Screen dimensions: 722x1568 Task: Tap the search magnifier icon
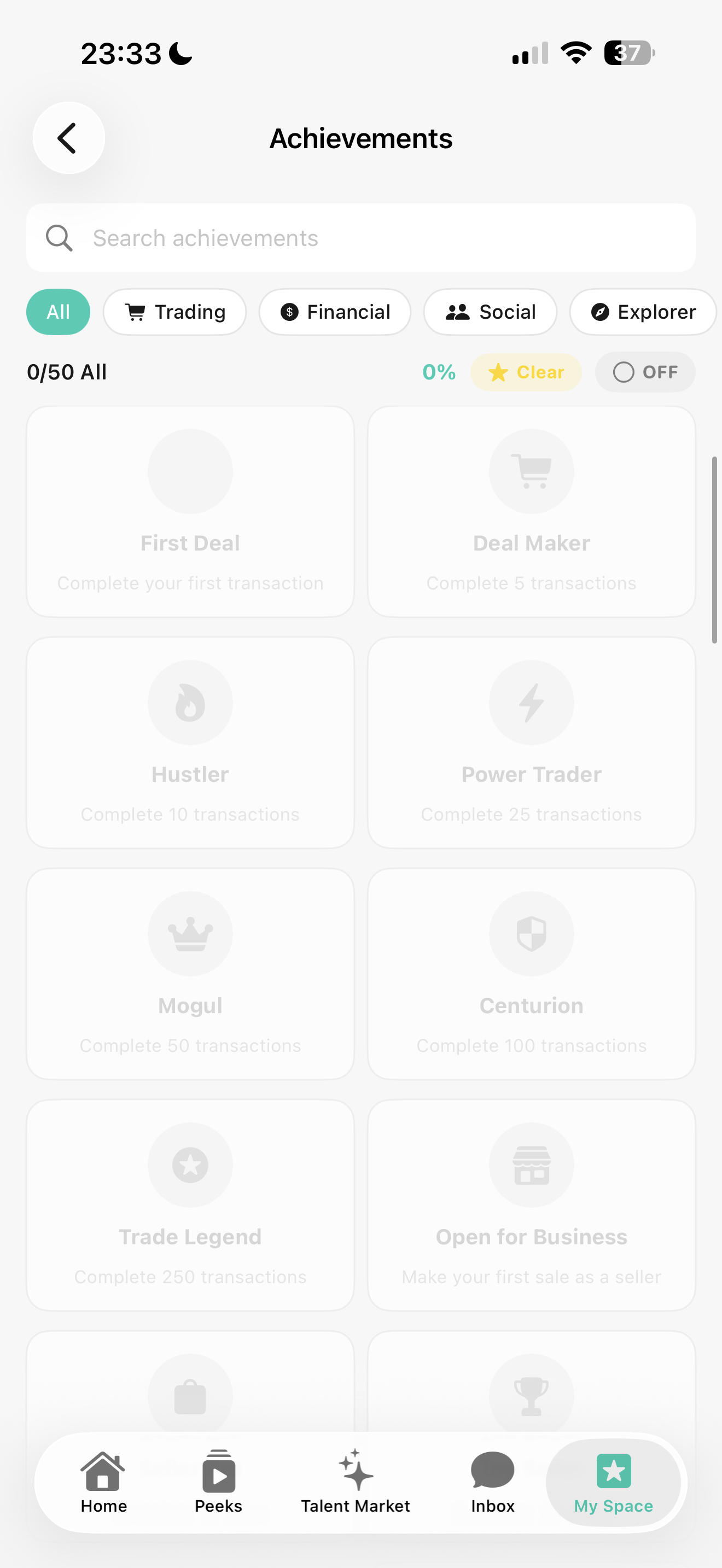[59, 237]
